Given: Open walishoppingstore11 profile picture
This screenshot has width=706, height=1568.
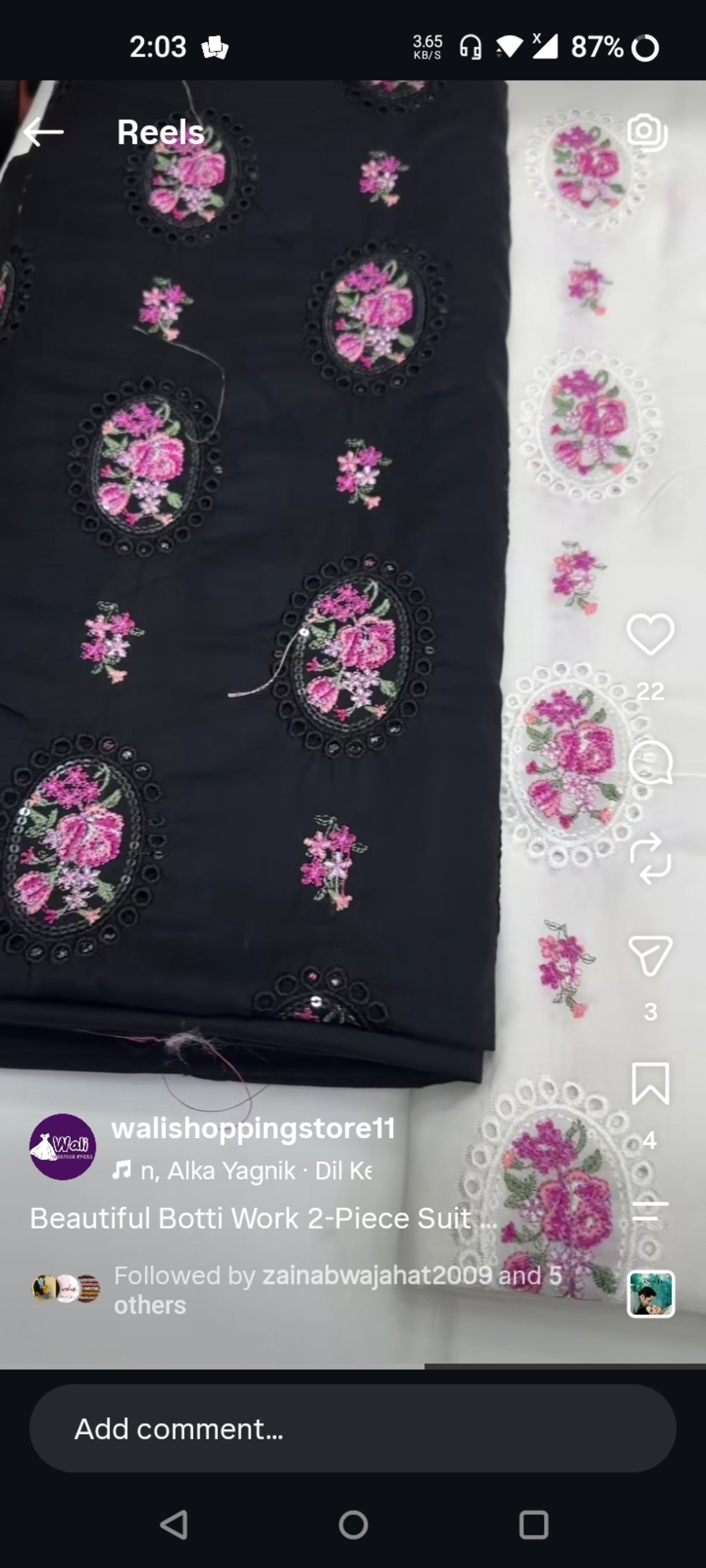Looking at the screenshot, I should click(x=63, y=1147).
